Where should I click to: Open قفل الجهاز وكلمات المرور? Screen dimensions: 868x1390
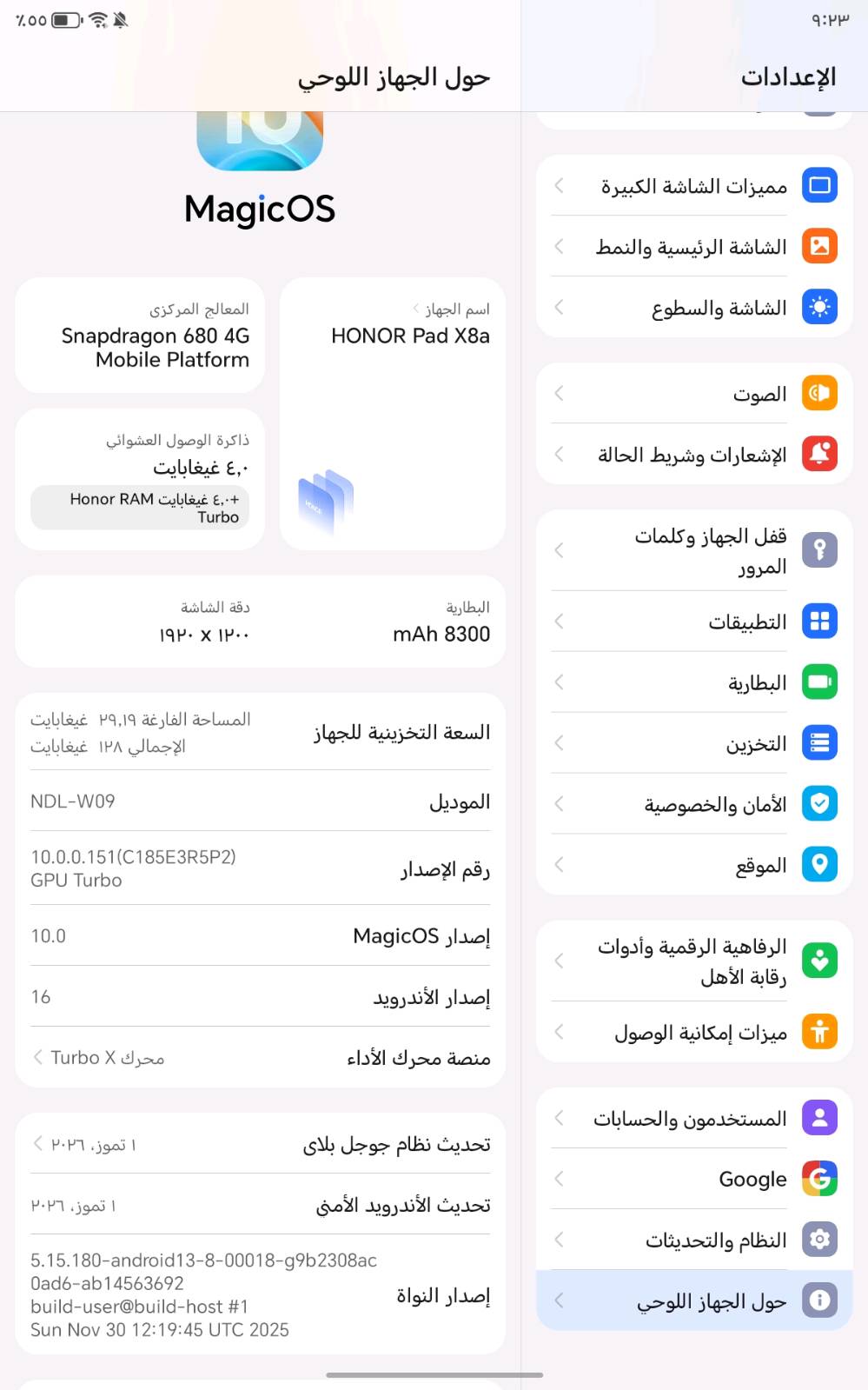pos(694,551)
